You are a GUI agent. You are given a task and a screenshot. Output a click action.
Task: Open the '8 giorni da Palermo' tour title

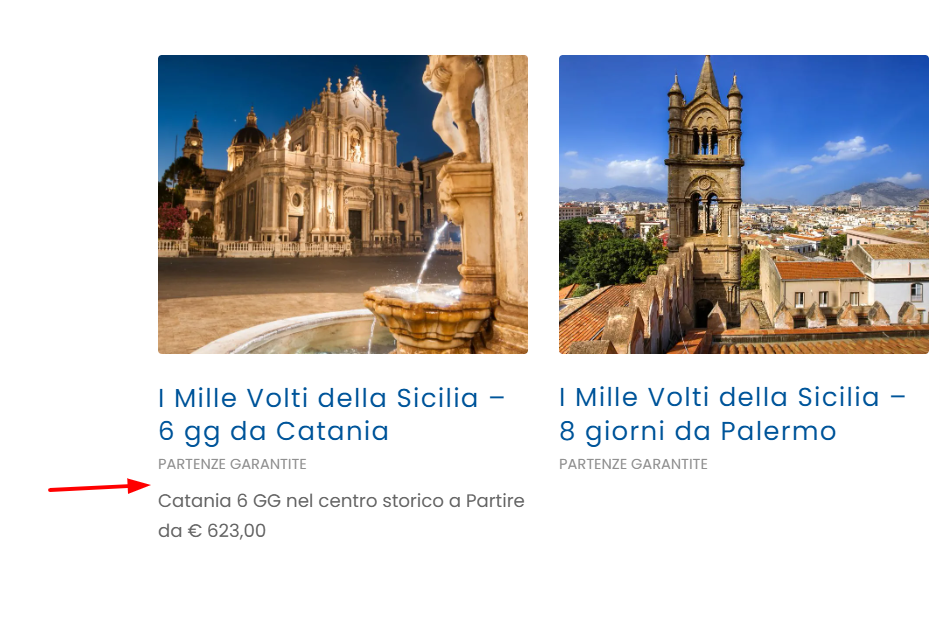click(x=732, y=414)
